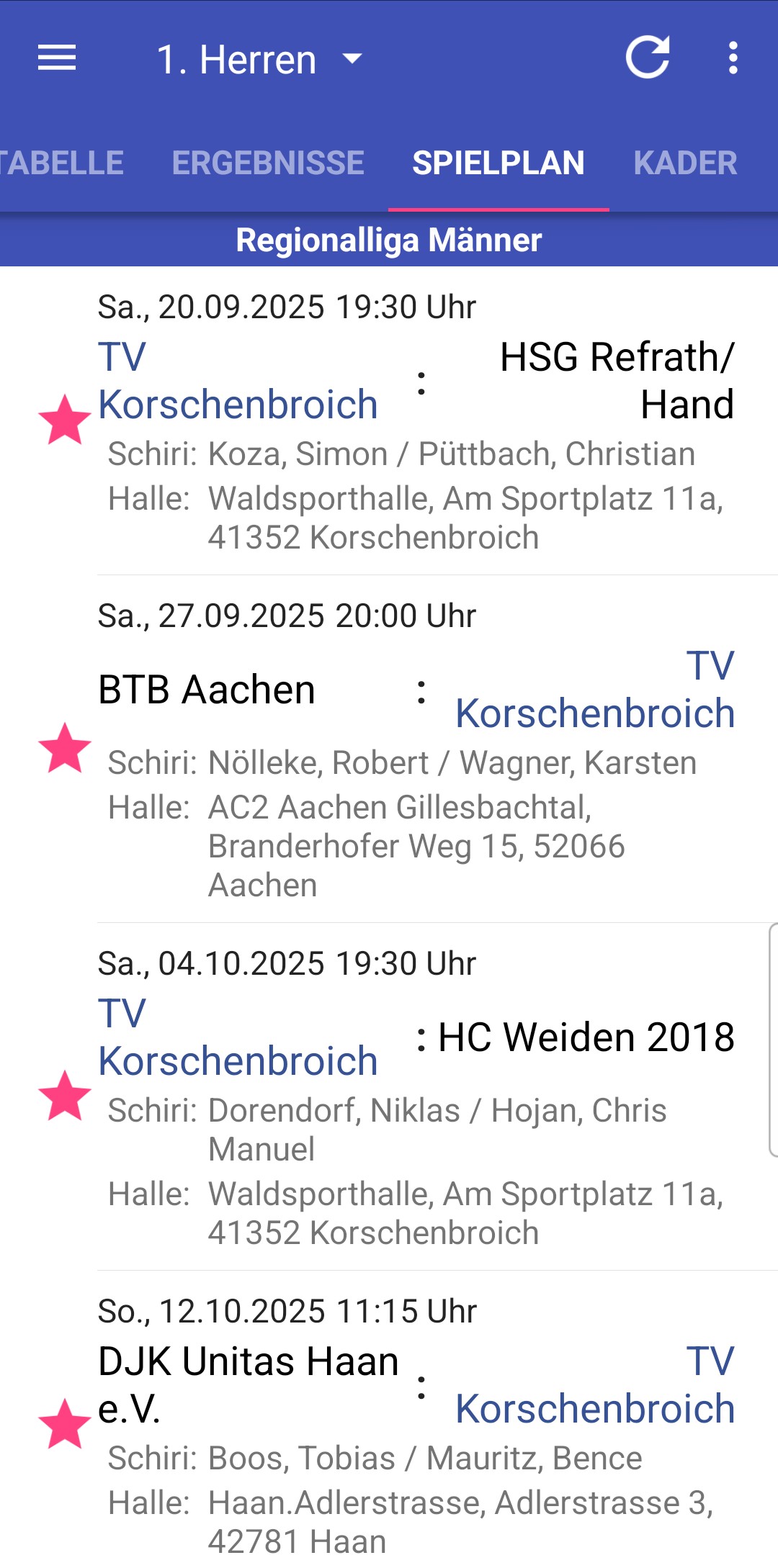The width and height of the screenshot is (778, 1568).
Task: Tap the star next to BTB Aachen match
Action: pos(65,748)
